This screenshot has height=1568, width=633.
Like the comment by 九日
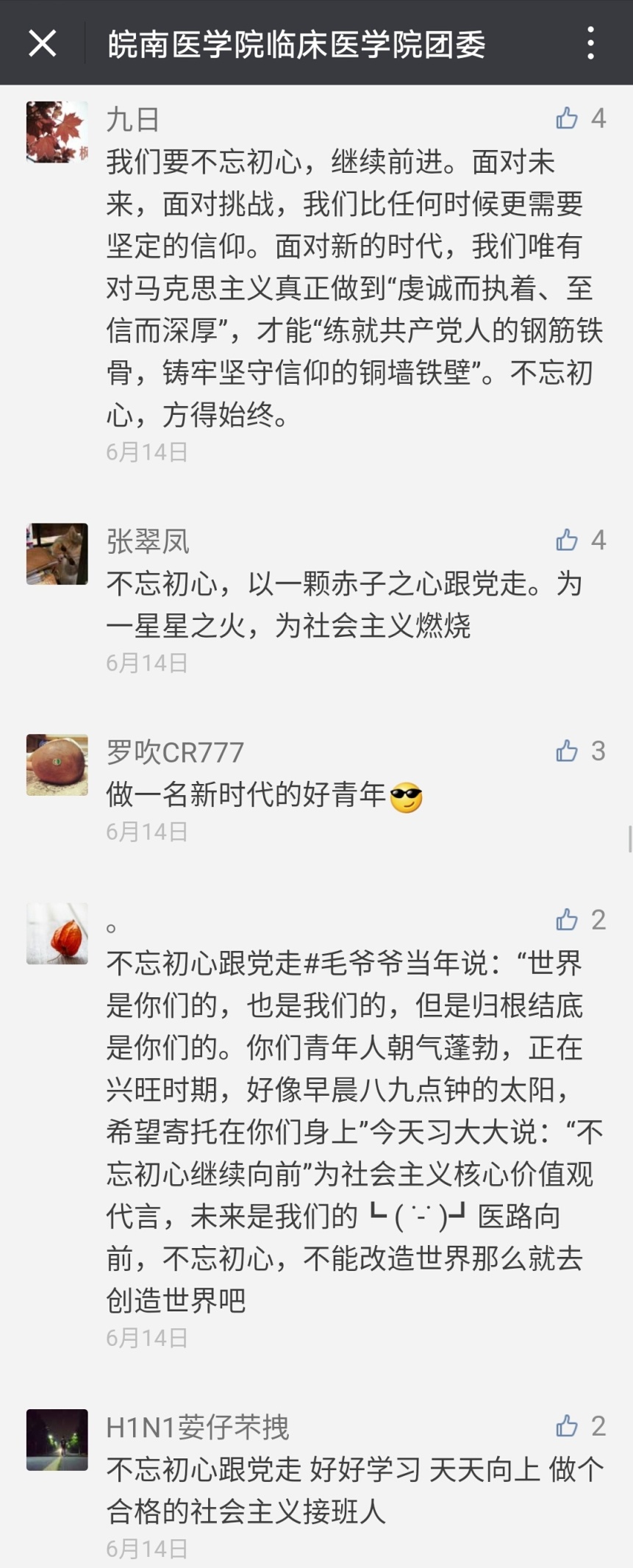pyautogui.click(x=567, y=118)
